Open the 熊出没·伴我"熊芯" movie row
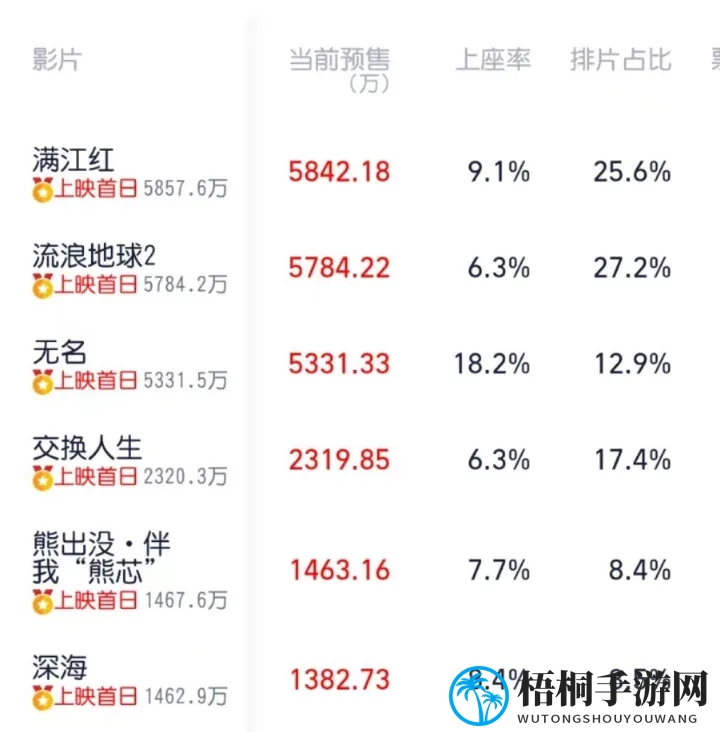Image resolution: width=720 pixels, height=732 pixels. pos(100,558)
